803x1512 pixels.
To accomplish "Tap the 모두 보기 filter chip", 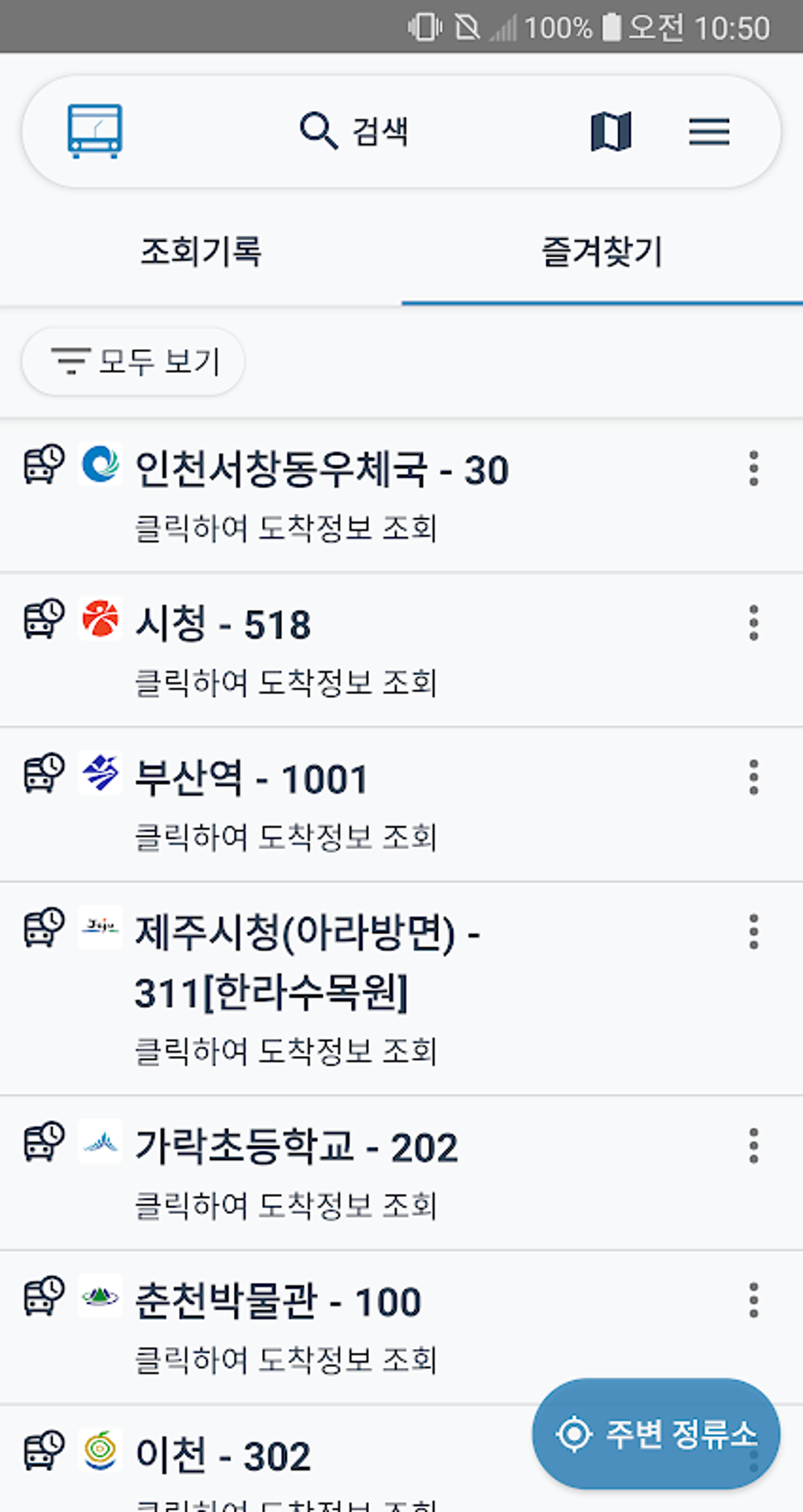I will [134, 361].
